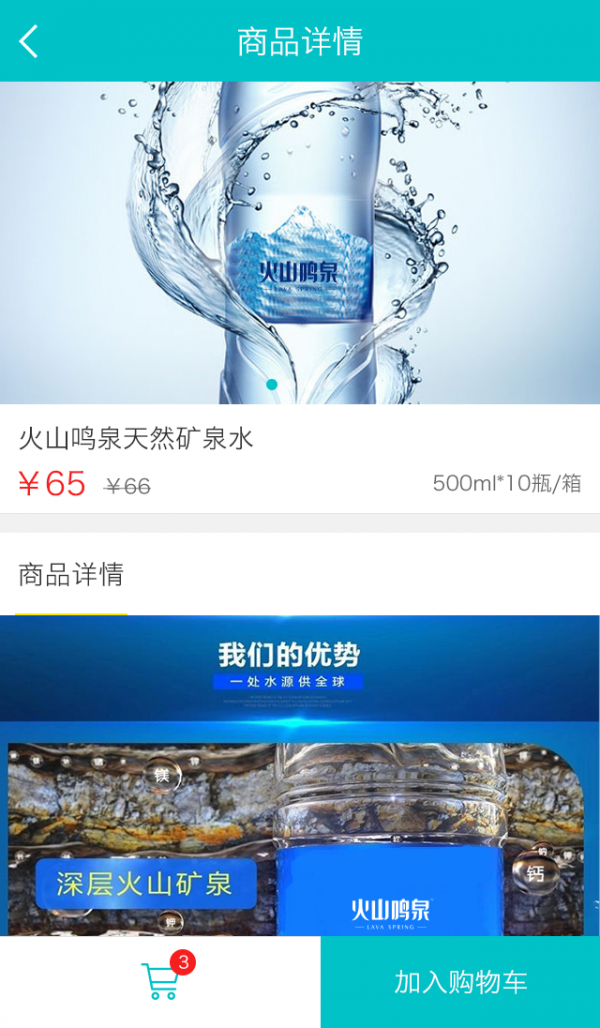Tap the 加入购物车 button
This screenshot has width=600, height=1028.
click(460, 982)
